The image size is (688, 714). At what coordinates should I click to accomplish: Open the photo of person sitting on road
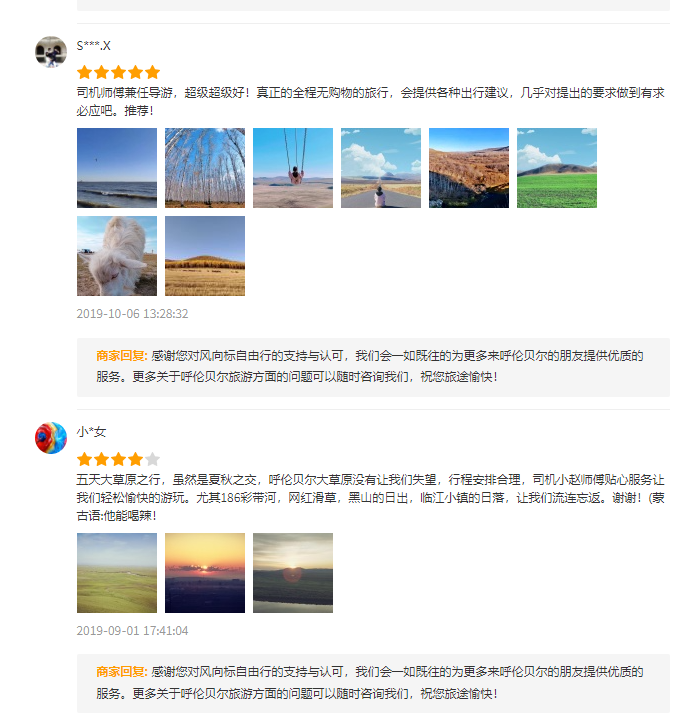pos(381,168)
